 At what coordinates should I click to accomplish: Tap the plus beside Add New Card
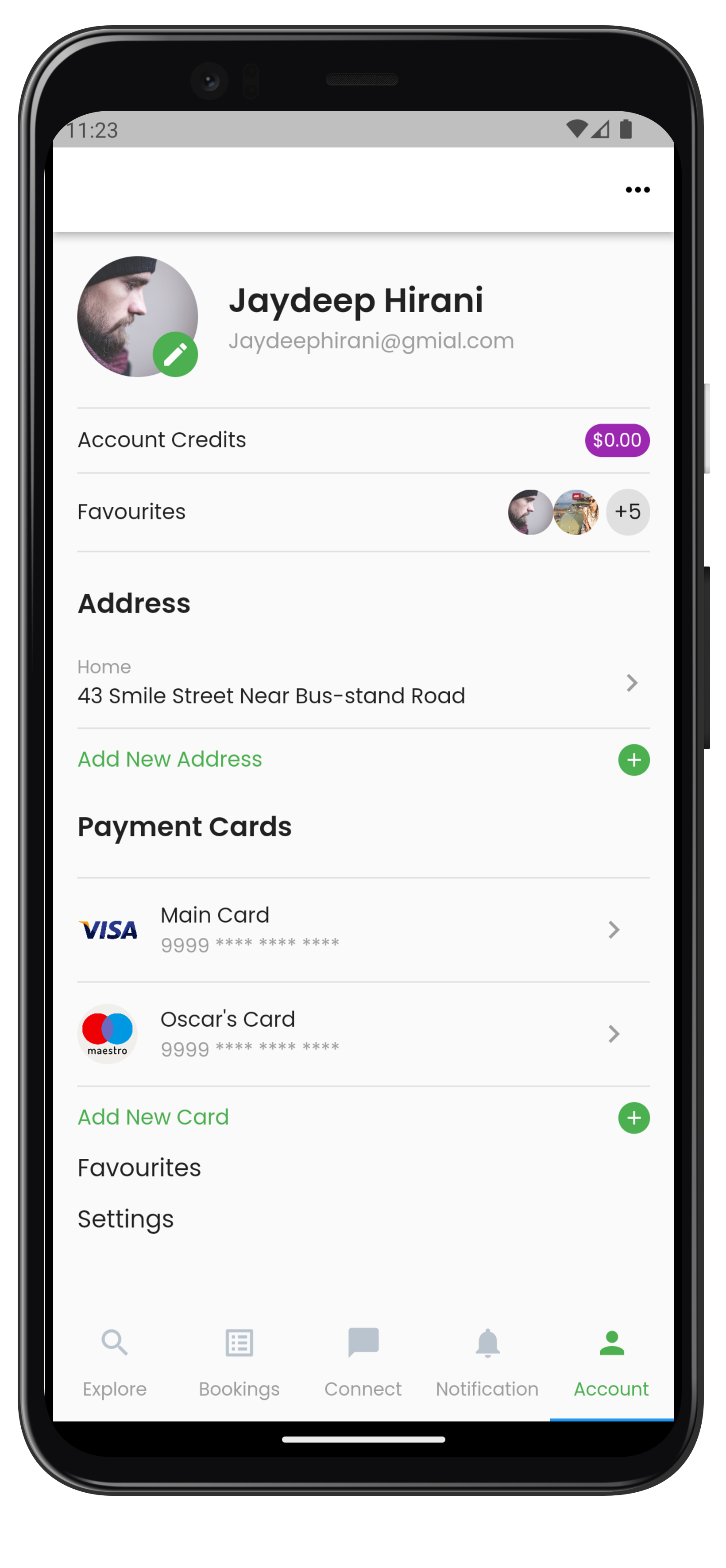pos(633,1118)
